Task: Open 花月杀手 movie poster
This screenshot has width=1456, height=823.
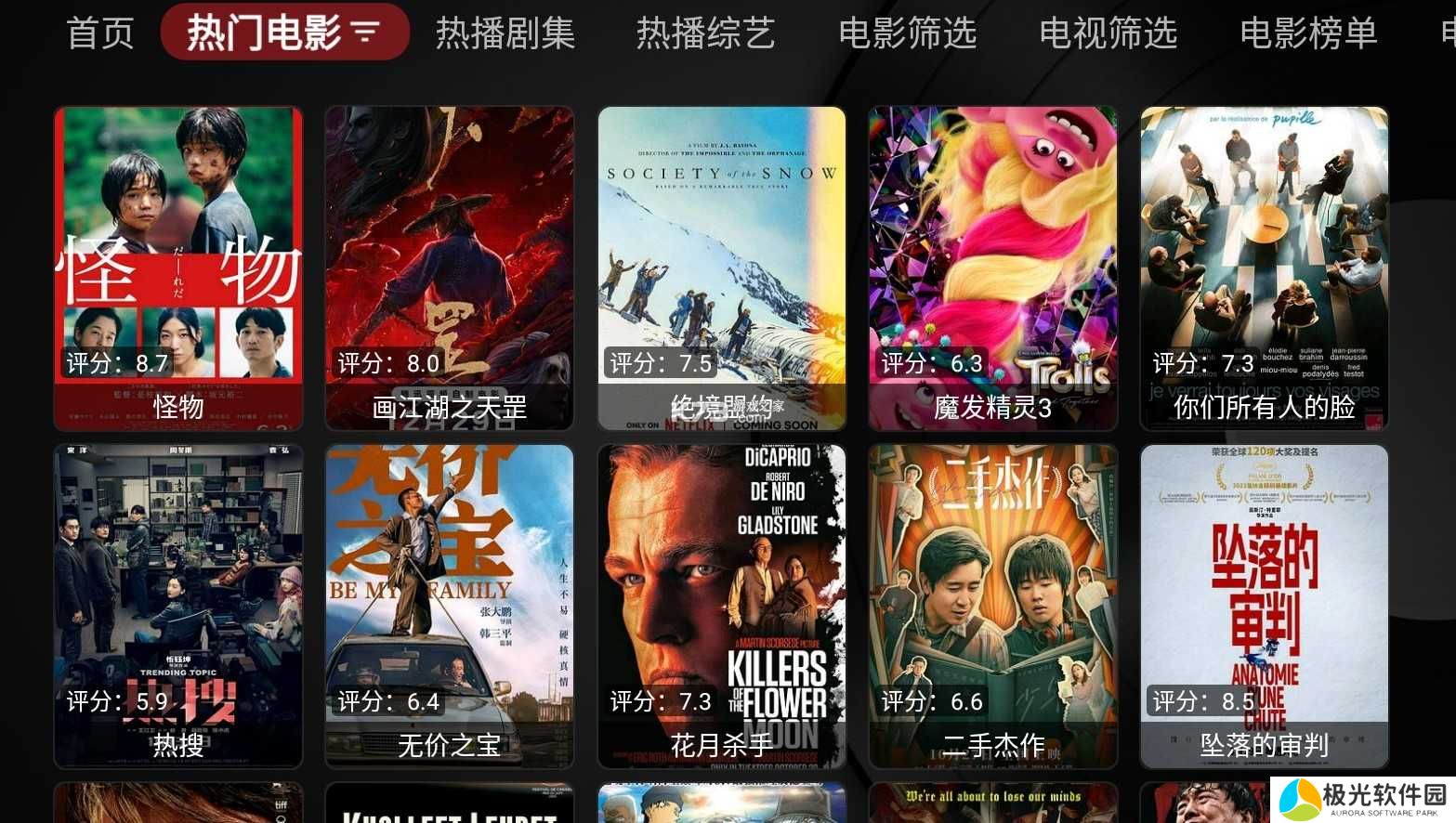Action: point(722,606)
